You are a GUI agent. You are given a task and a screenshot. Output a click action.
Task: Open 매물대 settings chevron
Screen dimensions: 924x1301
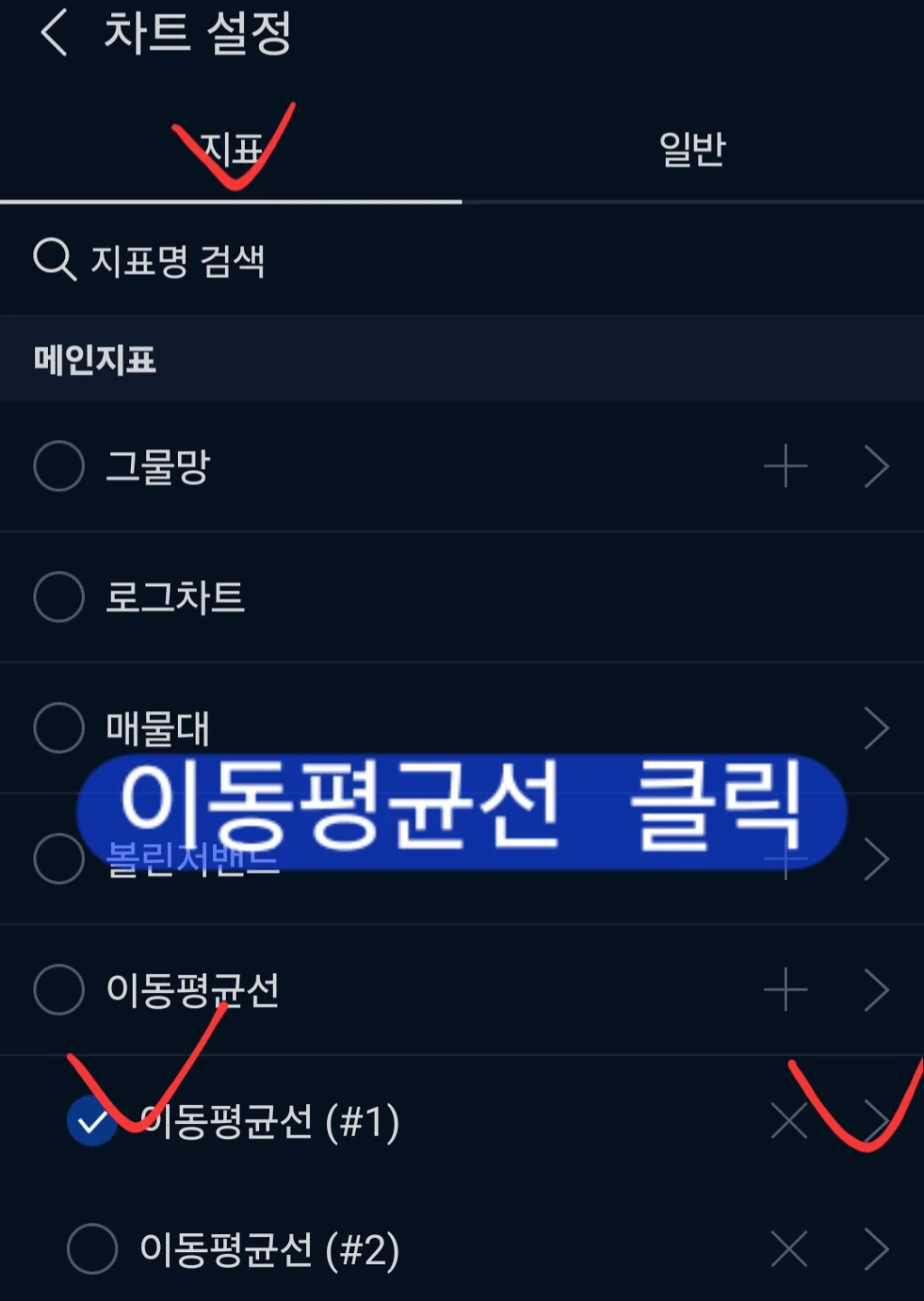[x=876, y=727]
